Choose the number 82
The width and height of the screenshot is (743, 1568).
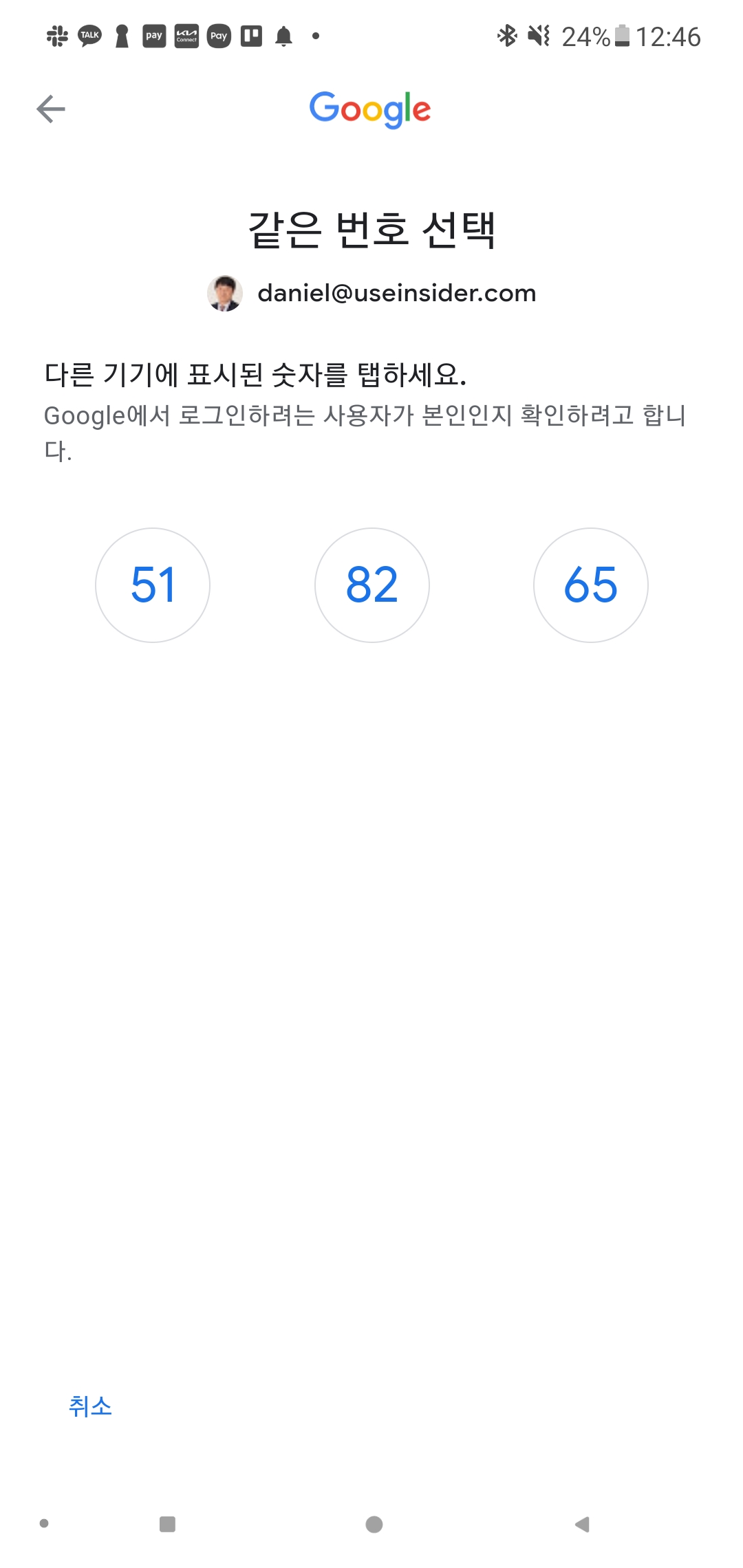click(x=372, y=585)
